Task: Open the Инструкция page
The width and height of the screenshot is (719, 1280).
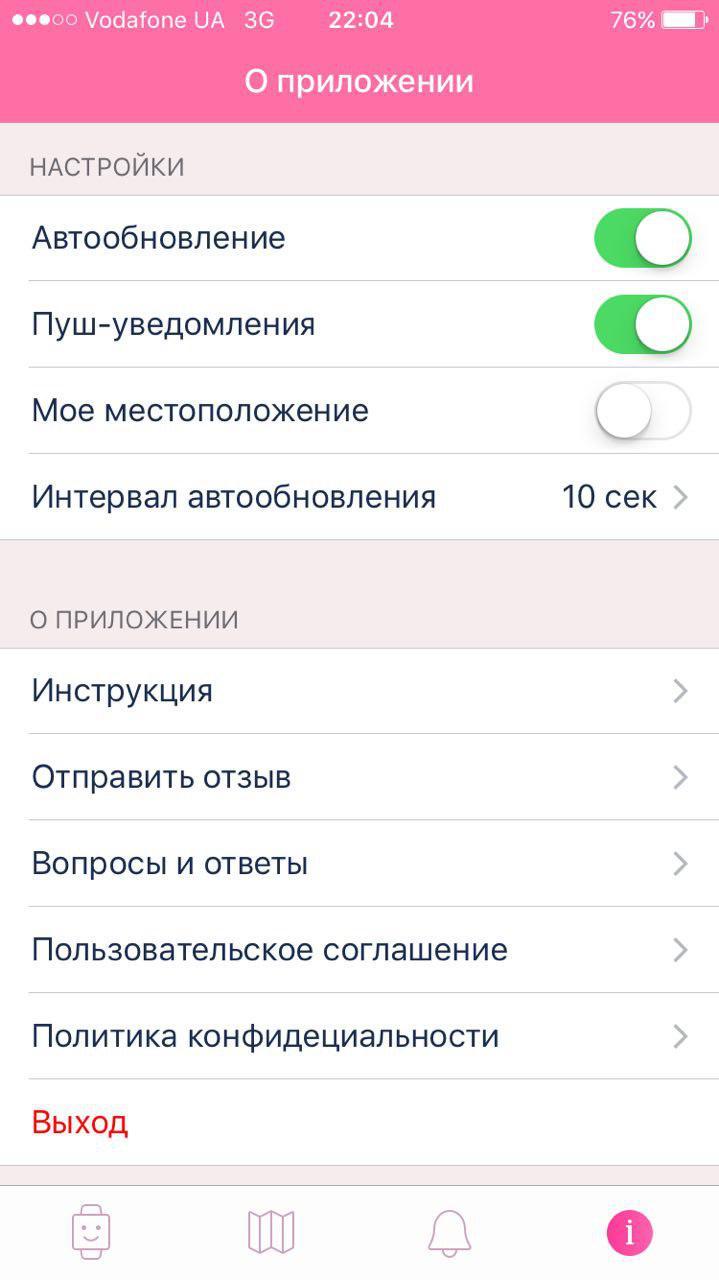Action: [x=360, y=691]
